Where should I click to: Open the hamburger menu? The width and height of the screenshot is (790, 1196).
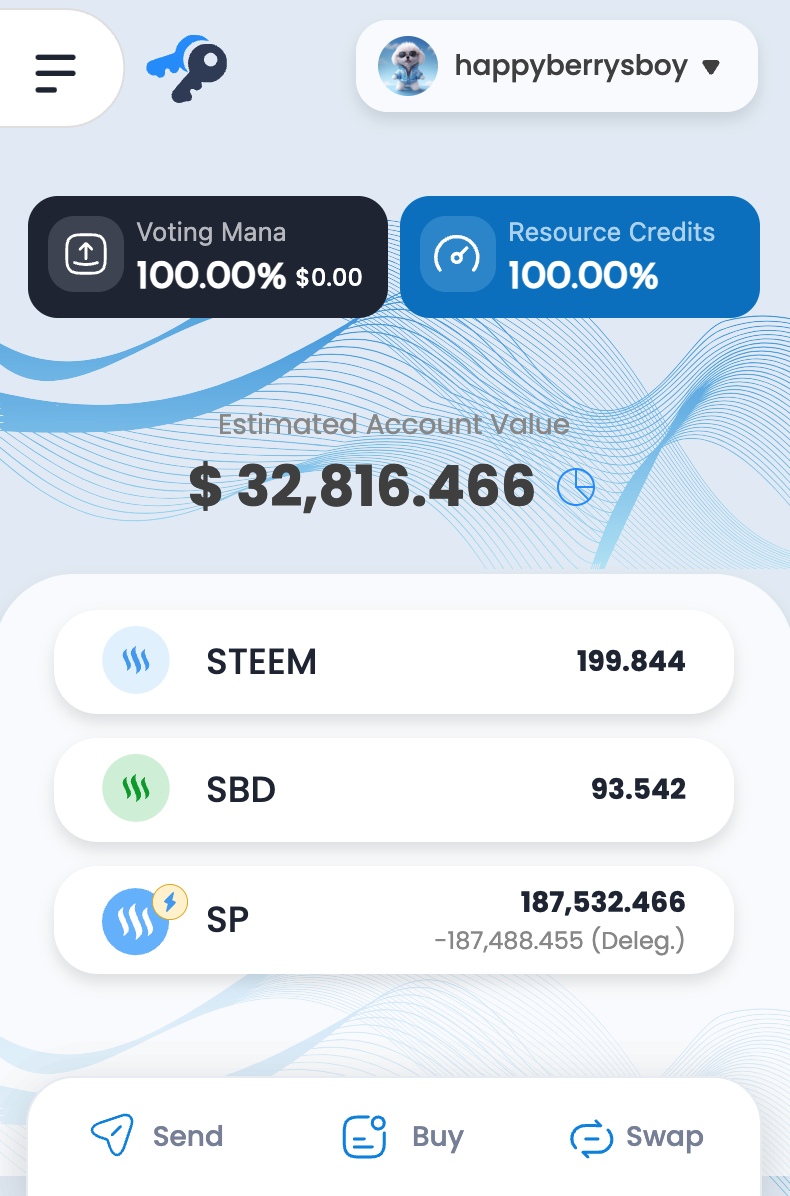pyautogui.click(x=56, y=69)
